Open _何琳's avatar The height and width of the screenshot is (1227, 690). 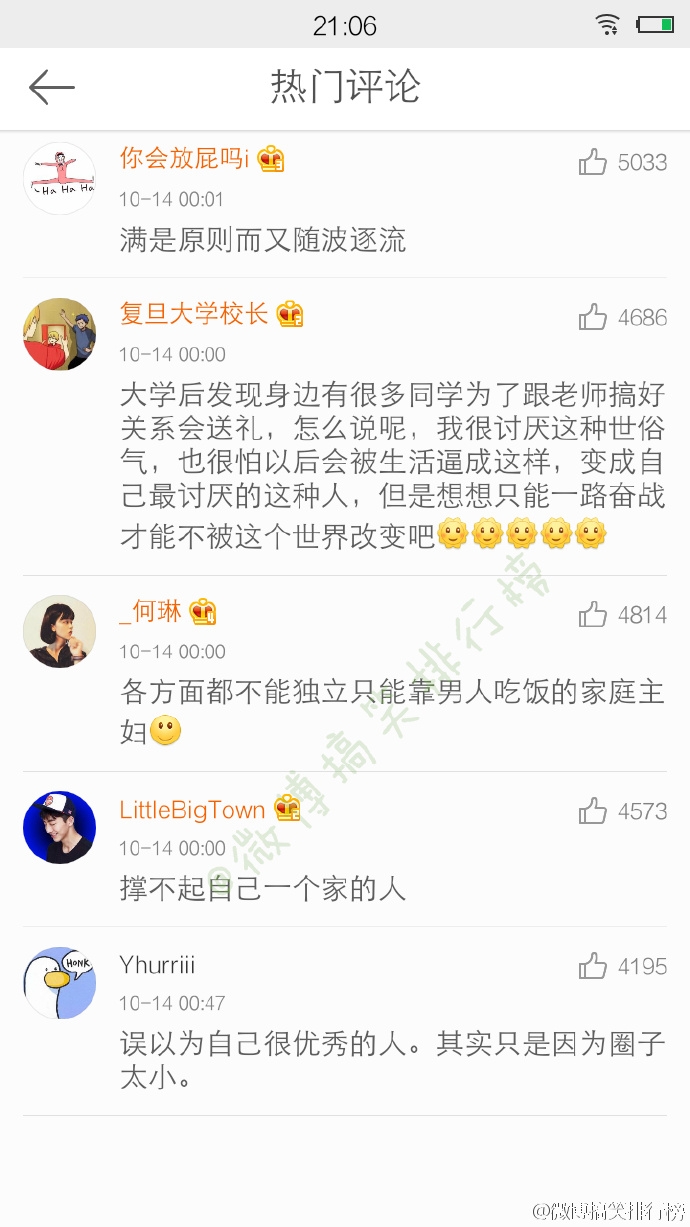(x=59, y=631)
